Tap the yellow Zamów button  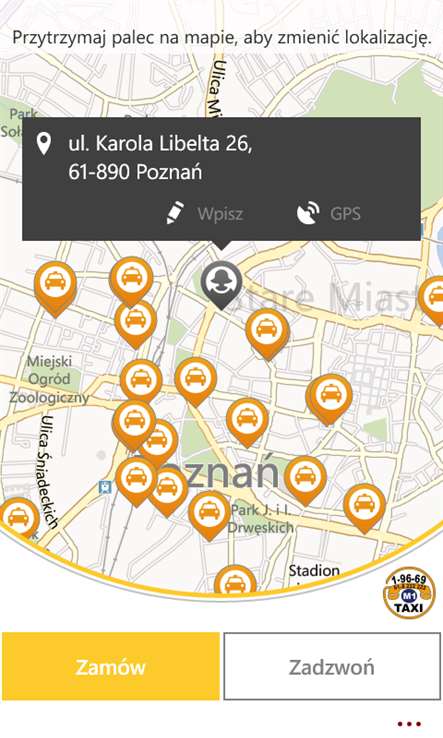pos(111,666)
